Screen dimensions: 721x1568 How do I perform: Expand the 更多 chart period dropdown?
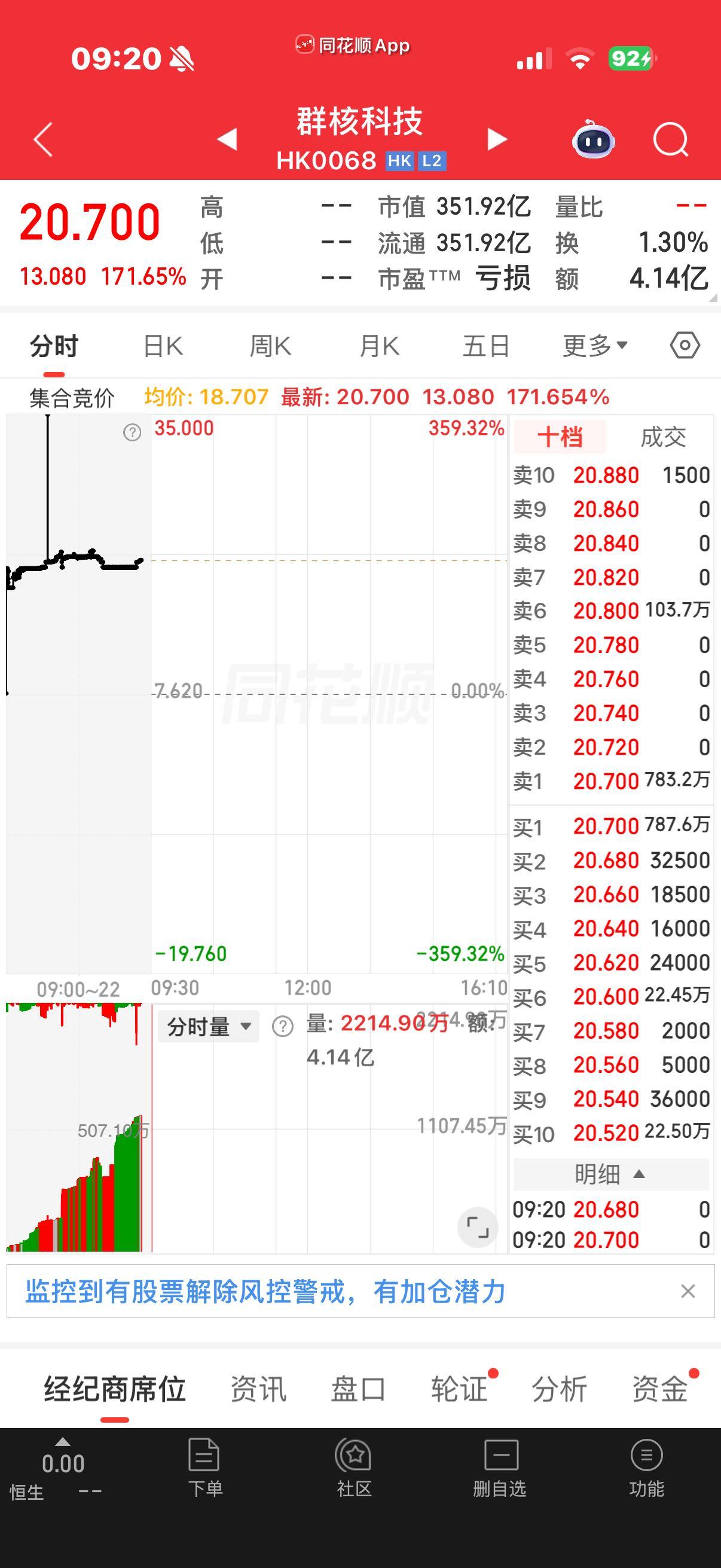coord(594,346)
